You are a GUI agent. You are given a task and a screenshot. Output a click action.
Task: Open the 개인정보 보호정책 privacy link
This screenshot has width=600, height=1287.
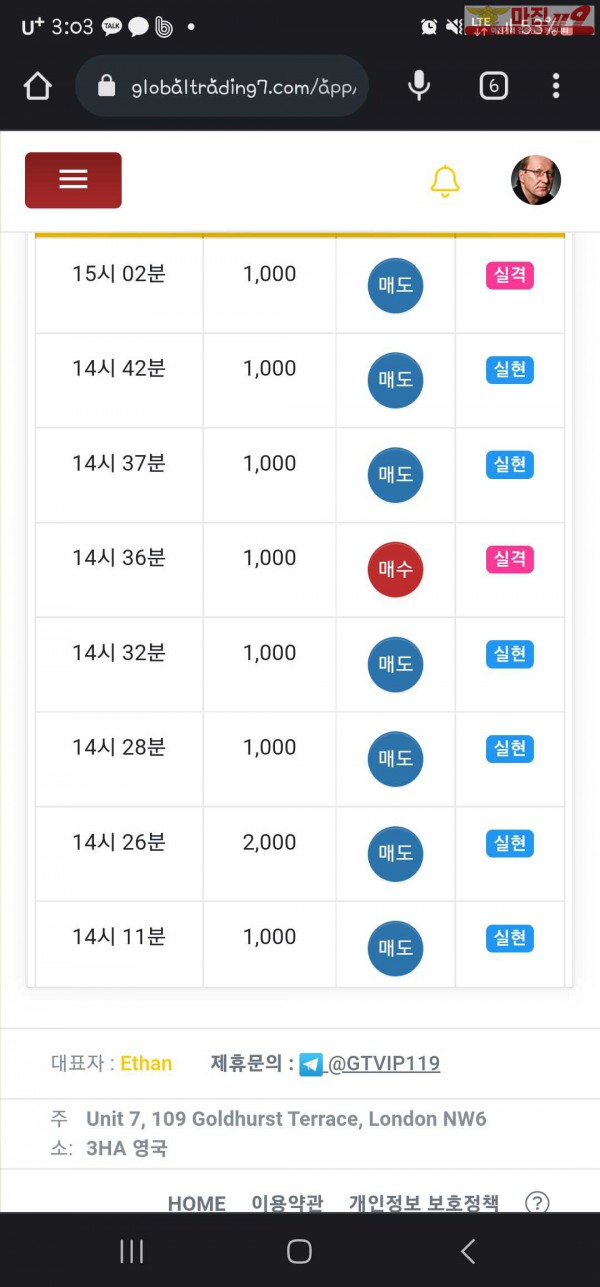click(424, 1203)
